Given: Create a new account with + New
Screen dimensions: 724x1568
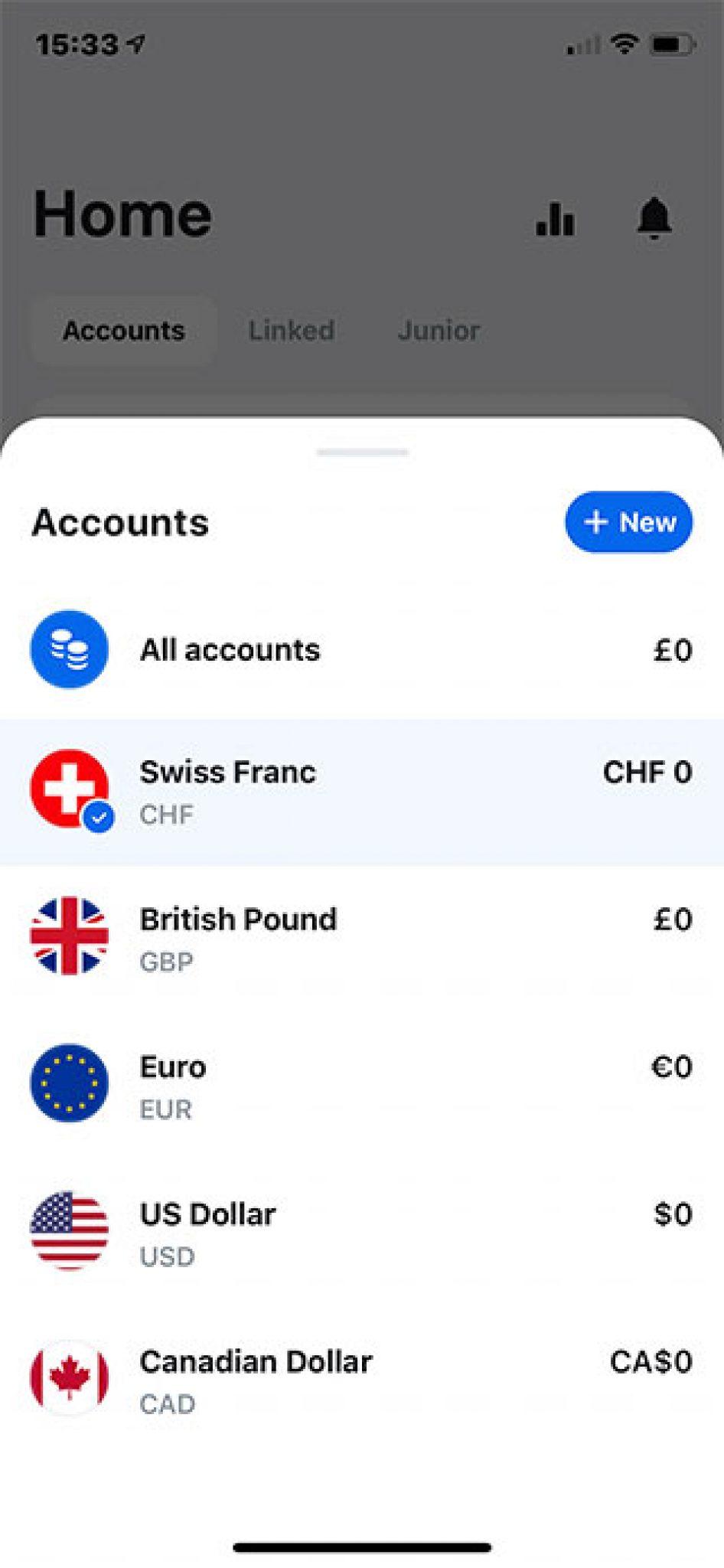Looking at the screenshot, I should (x=628, y=522).
